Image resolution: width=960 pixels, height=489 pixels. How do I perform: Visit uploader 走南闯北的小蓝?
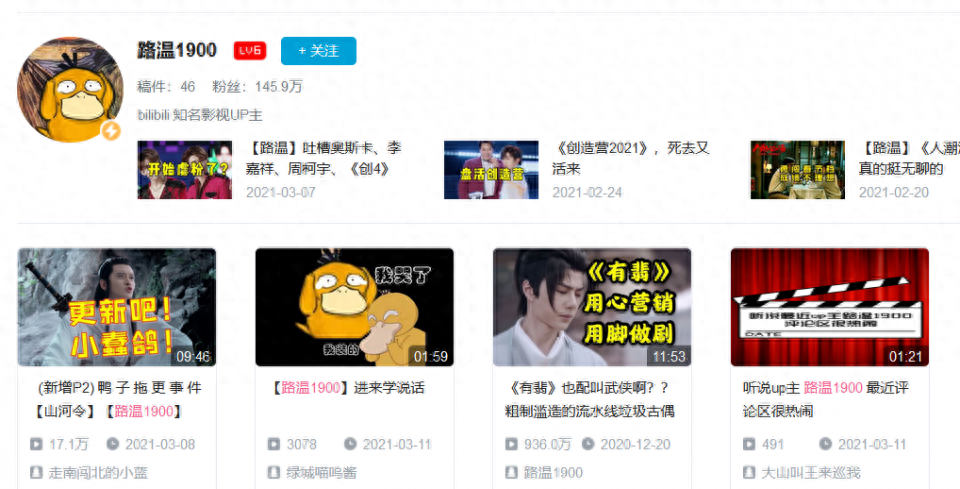tap(98, 472)
